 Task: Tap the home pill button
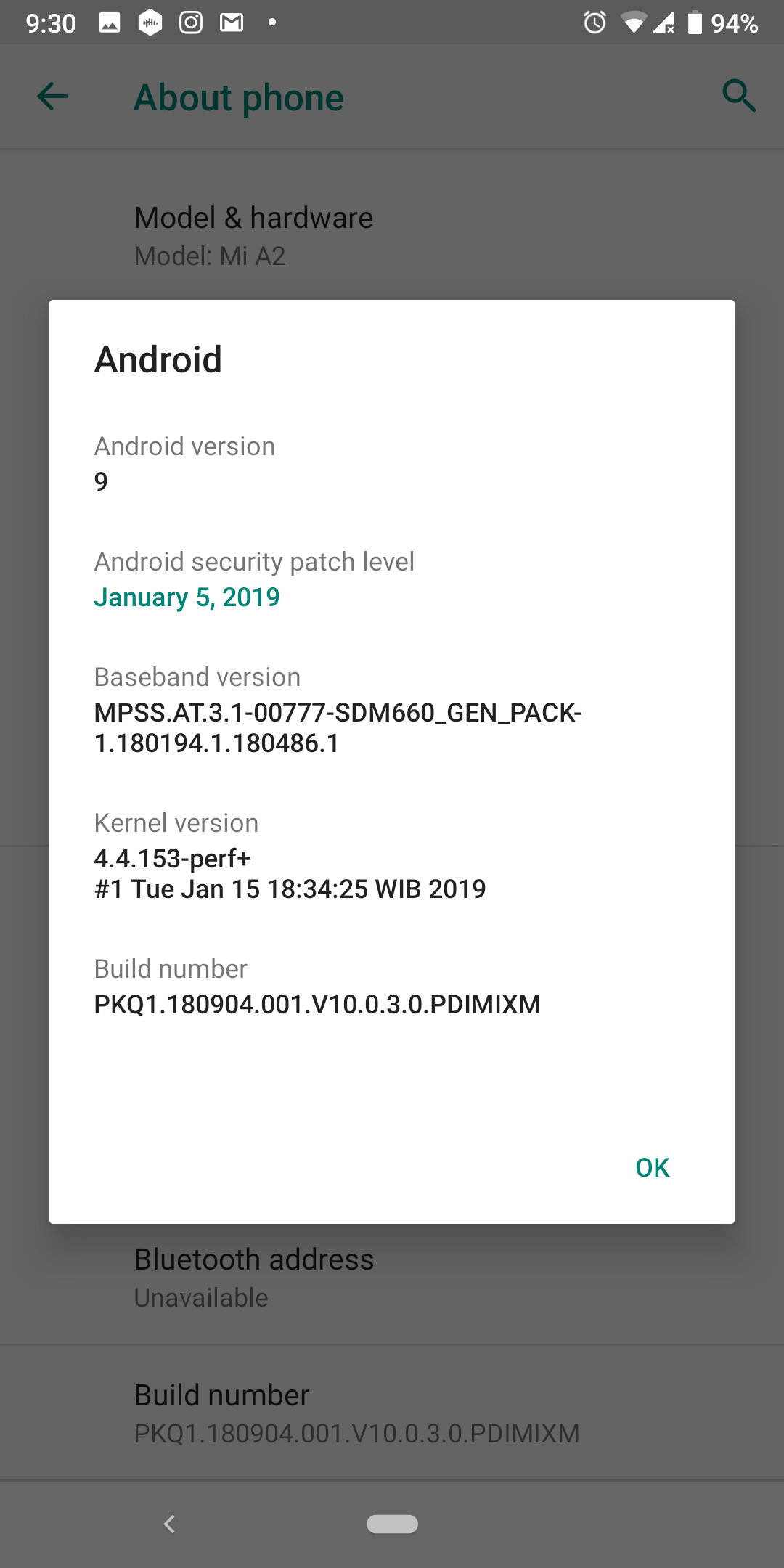pyautogui.click(x=392, y=1524)
